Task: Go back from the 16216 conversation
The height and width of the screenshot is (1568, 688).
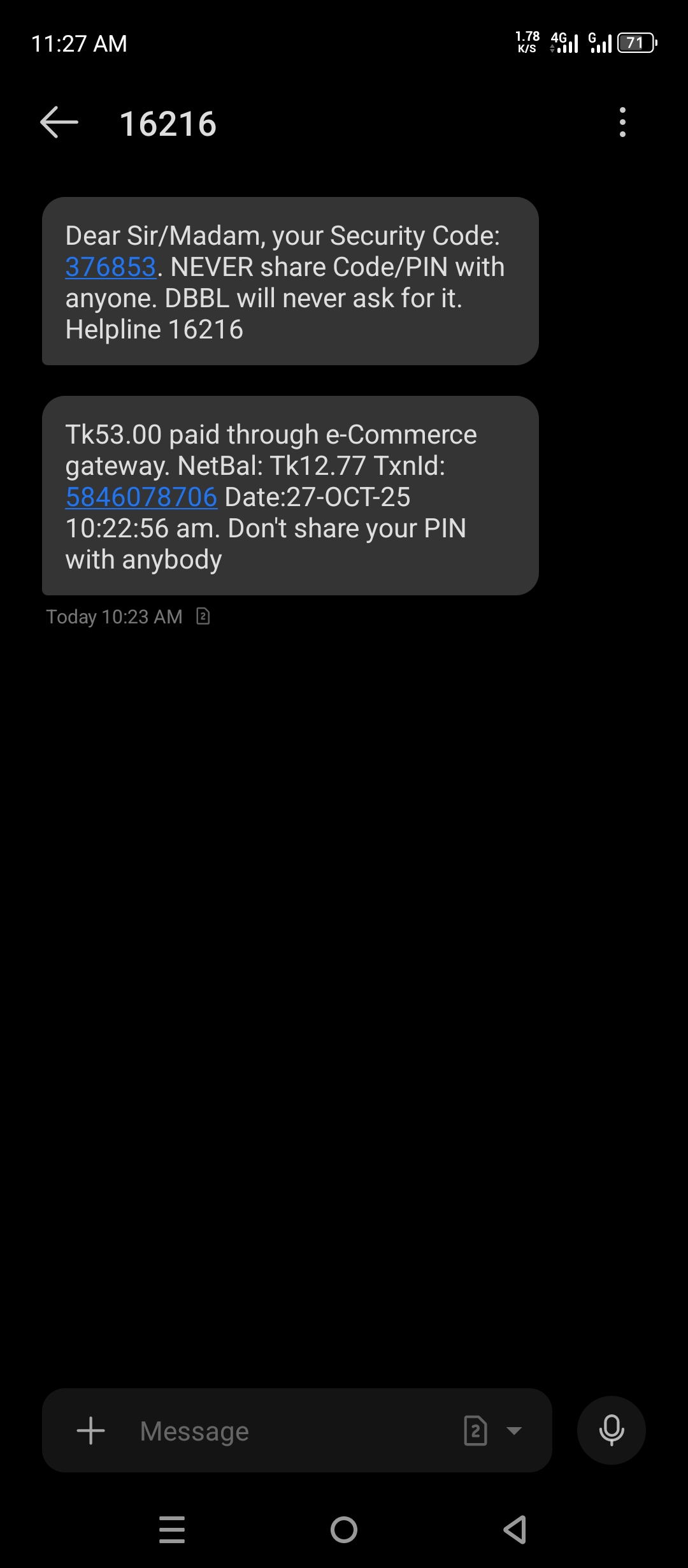Action: click(59, 122)
